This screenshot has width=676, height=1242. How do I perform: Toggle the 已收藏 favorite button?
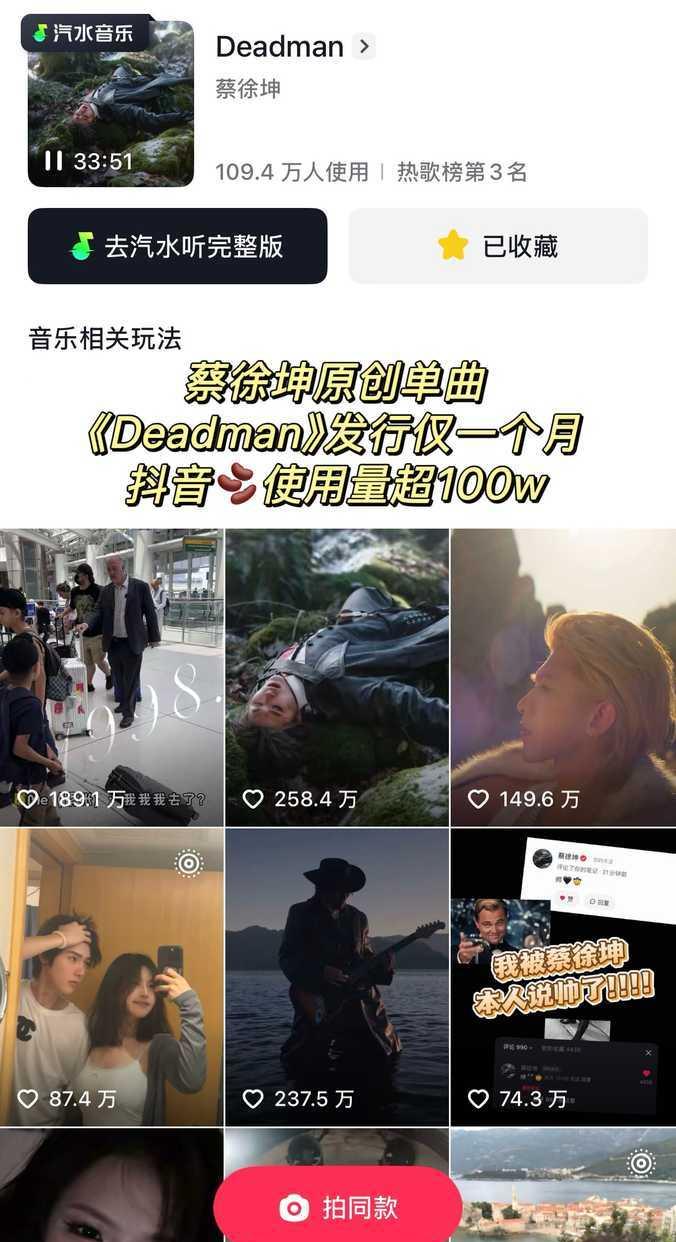point(498,246)
